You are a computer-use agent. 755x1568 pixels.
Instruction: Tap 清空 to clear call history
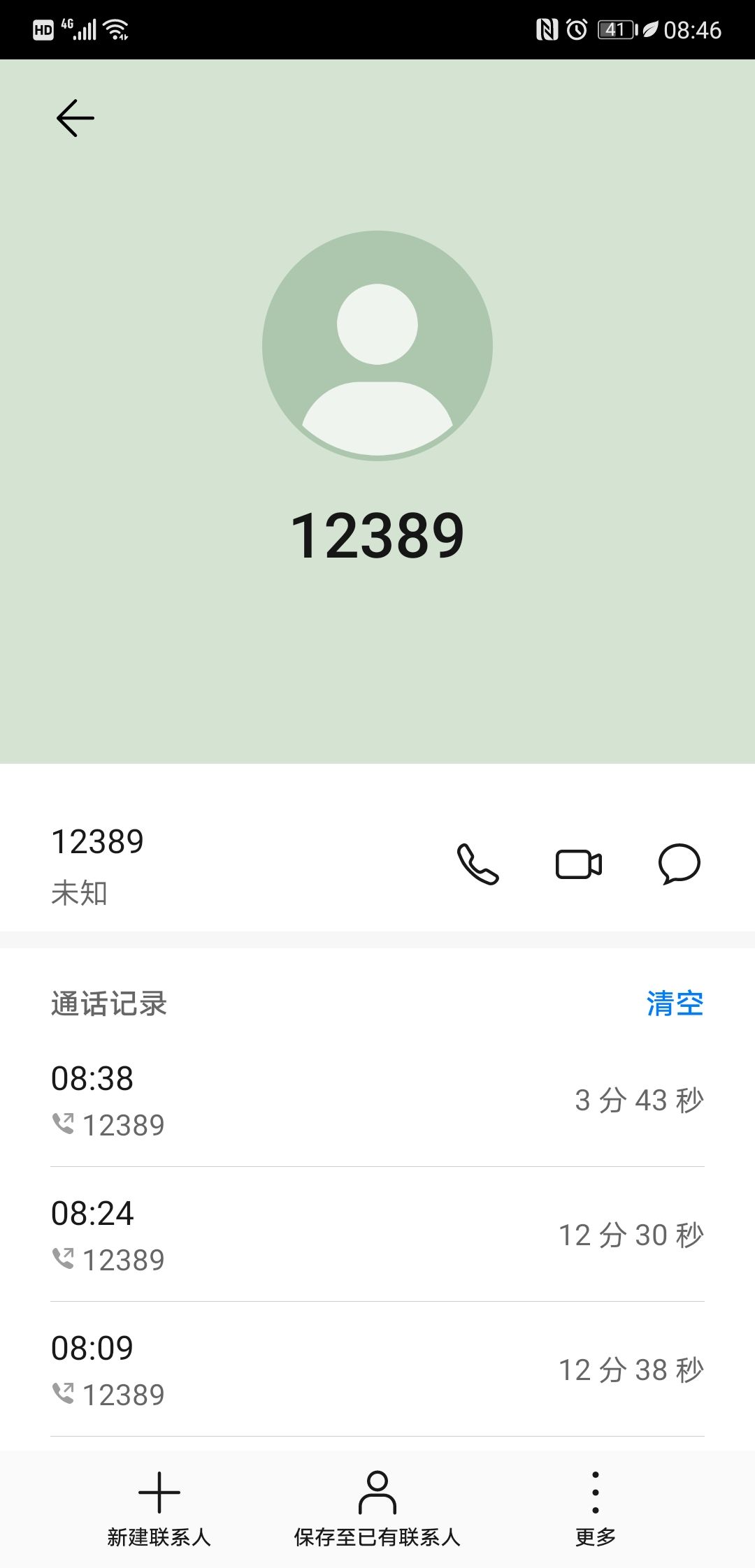pyautogui.click(x=675, y=1003)
